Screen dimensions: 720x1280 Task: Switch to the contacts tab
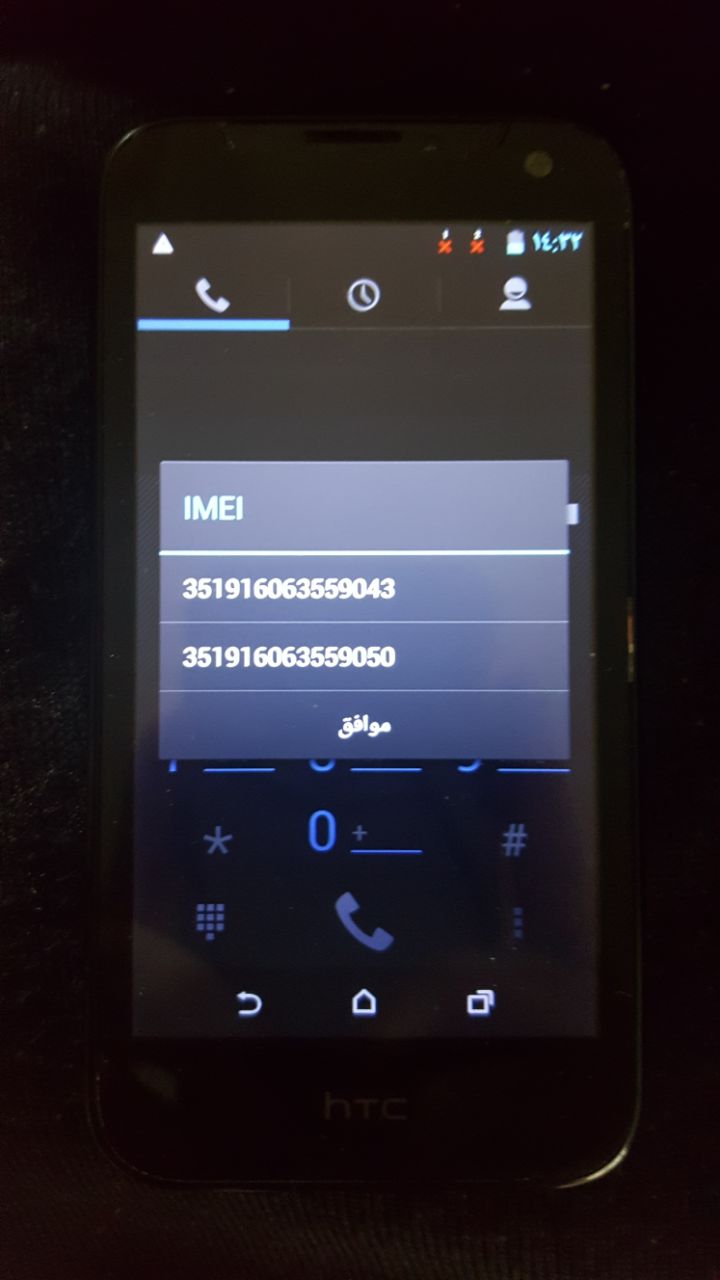(x=515, y=294)
